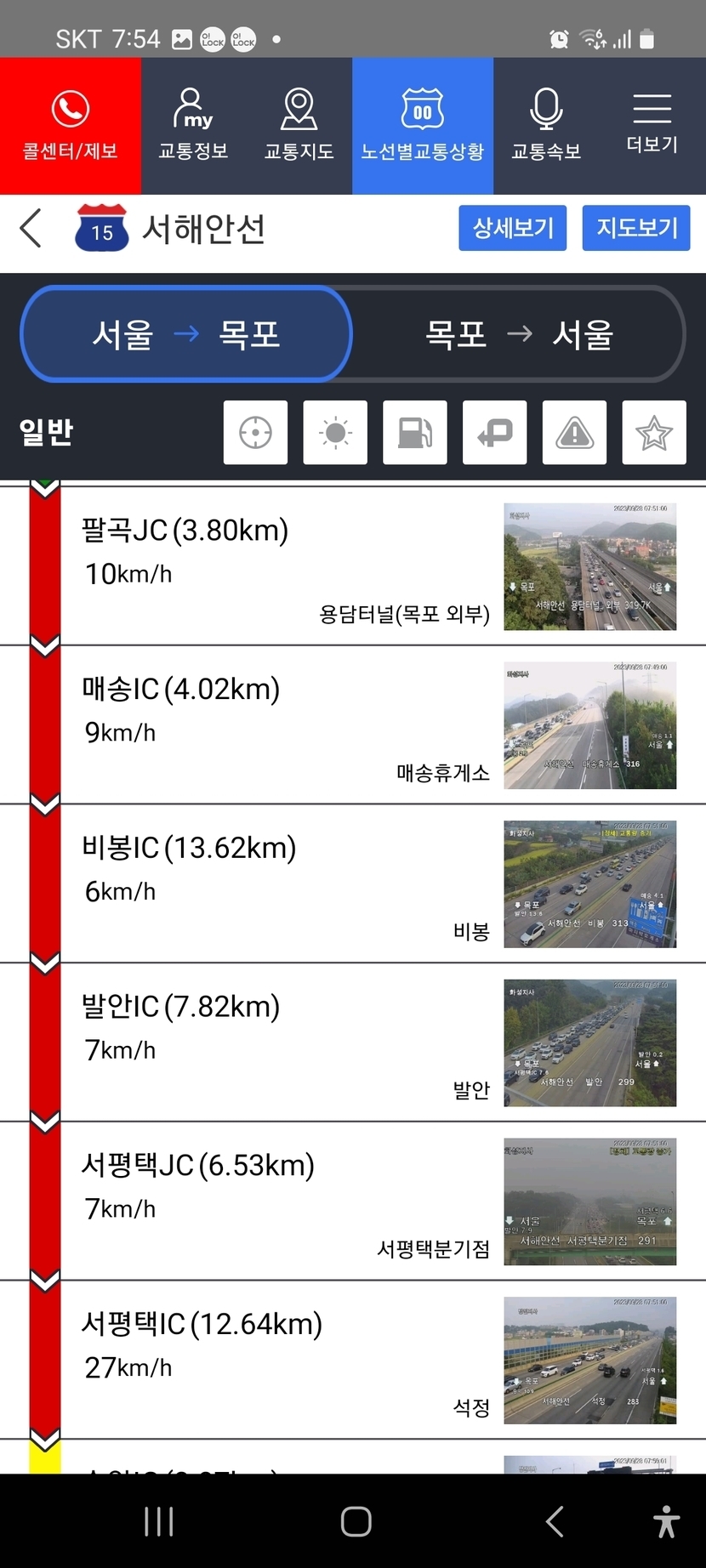Select the 노선별교통상황 tab
This screenshot has width=706, height=1568.
[423, 126]
